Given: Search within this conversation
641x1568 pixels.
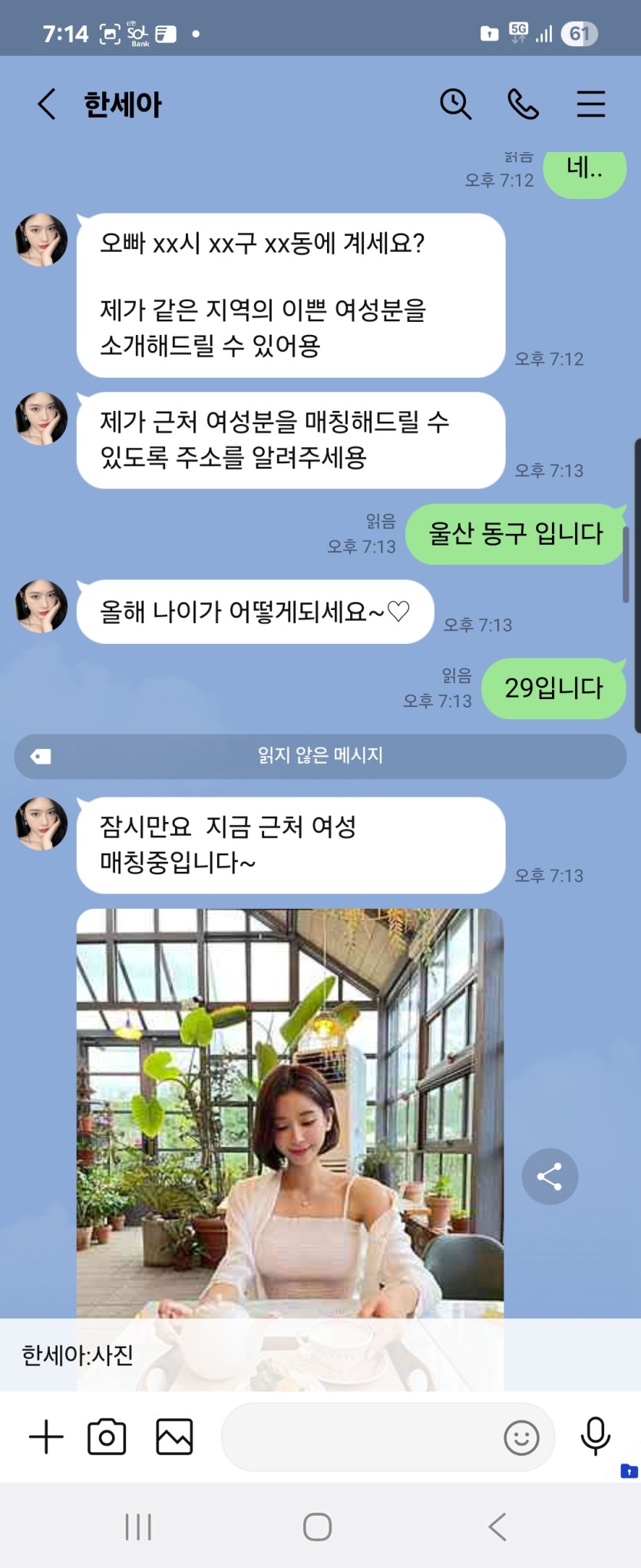Looking at the screenshot, I should 455,104.
